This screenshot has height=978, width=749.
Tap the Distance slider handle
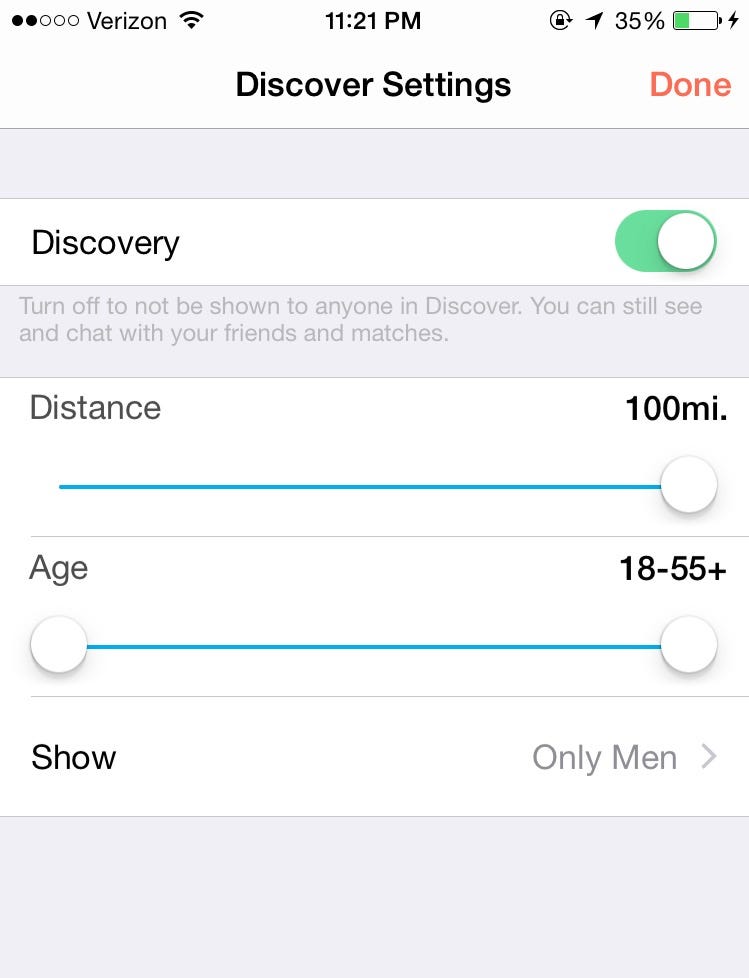point(689,485)
